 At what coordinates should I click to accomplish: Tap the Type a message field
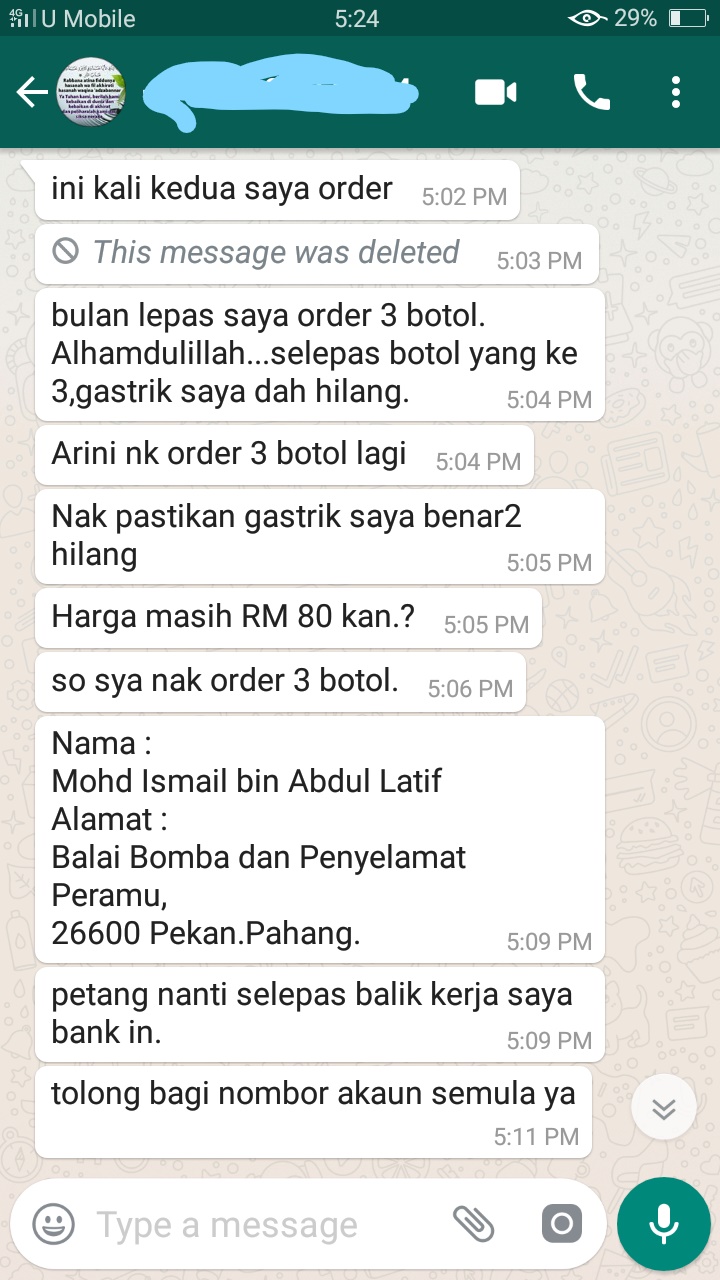(x=260, y=1224)
